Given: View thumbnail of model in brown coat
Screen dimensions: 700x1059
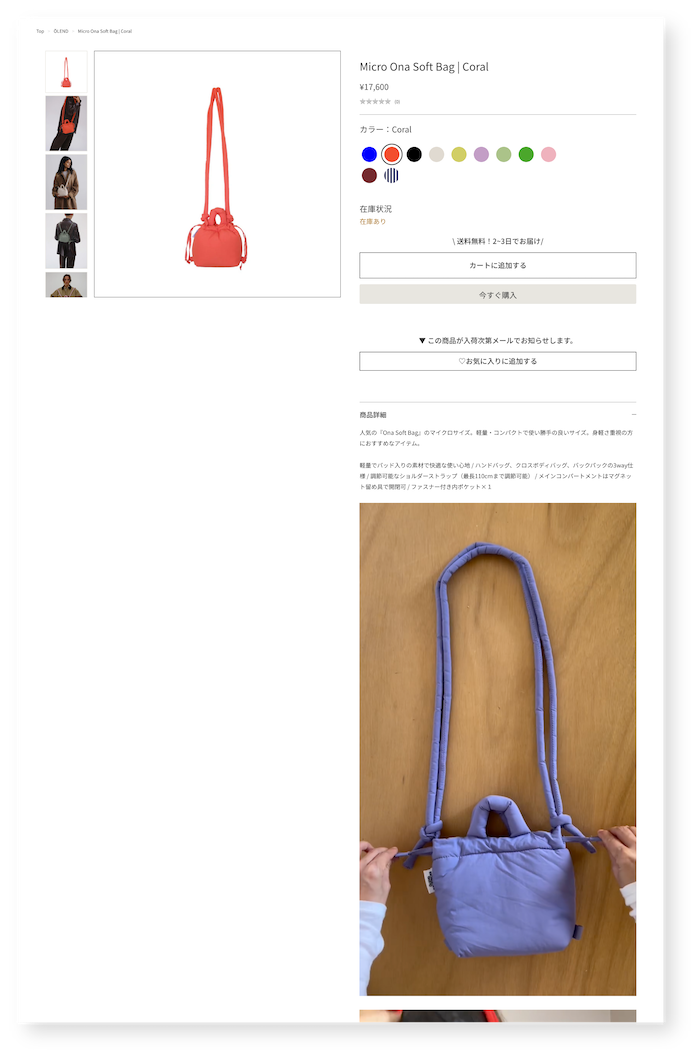Looking at the screenshot, I should pos(66,182).
